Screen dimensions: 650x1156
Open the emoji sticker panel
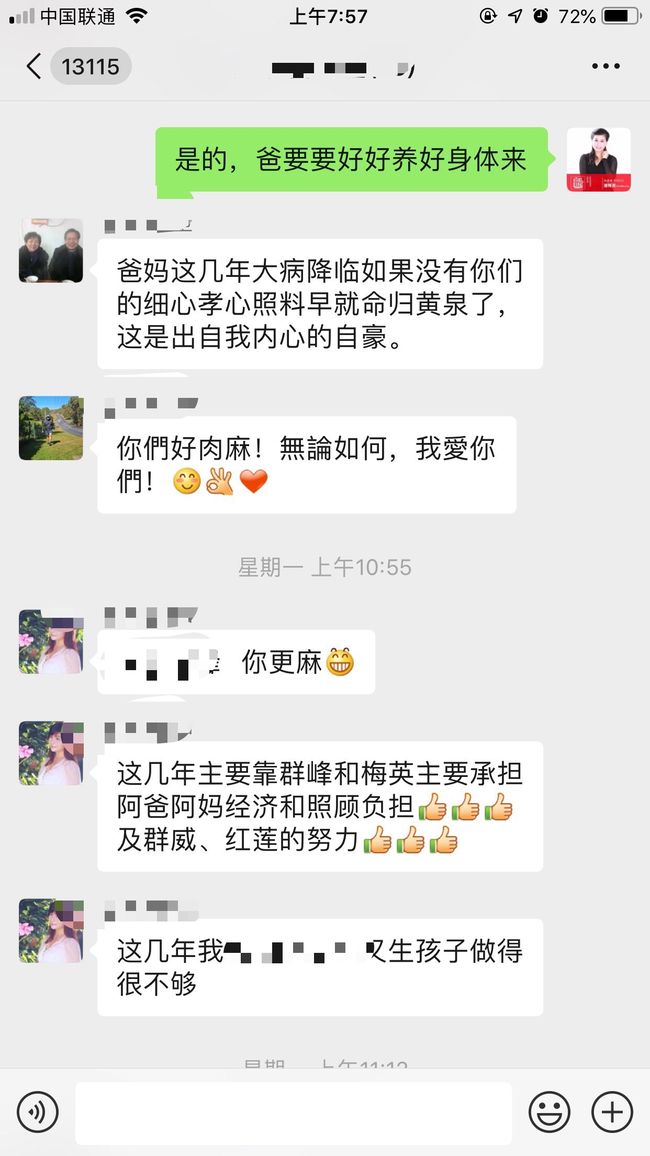coord(550,1113)
